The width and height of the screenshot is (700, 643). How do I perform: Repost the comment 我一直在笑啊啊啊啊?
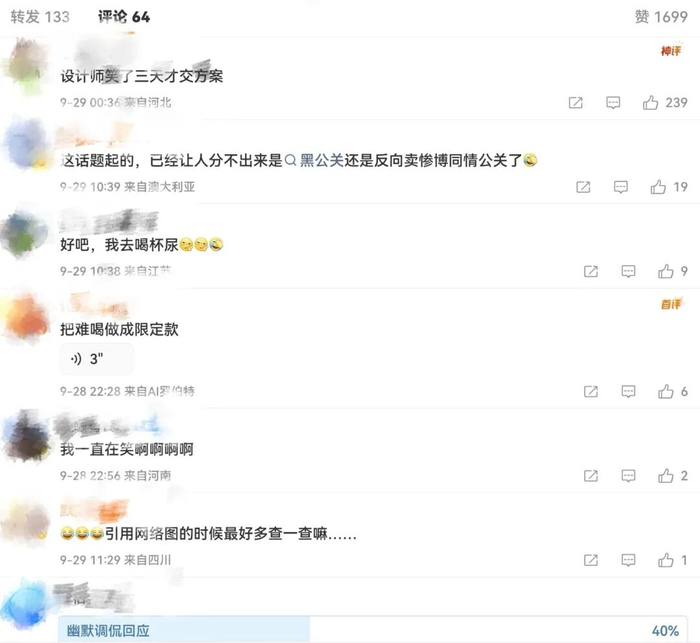pos(591,476)
